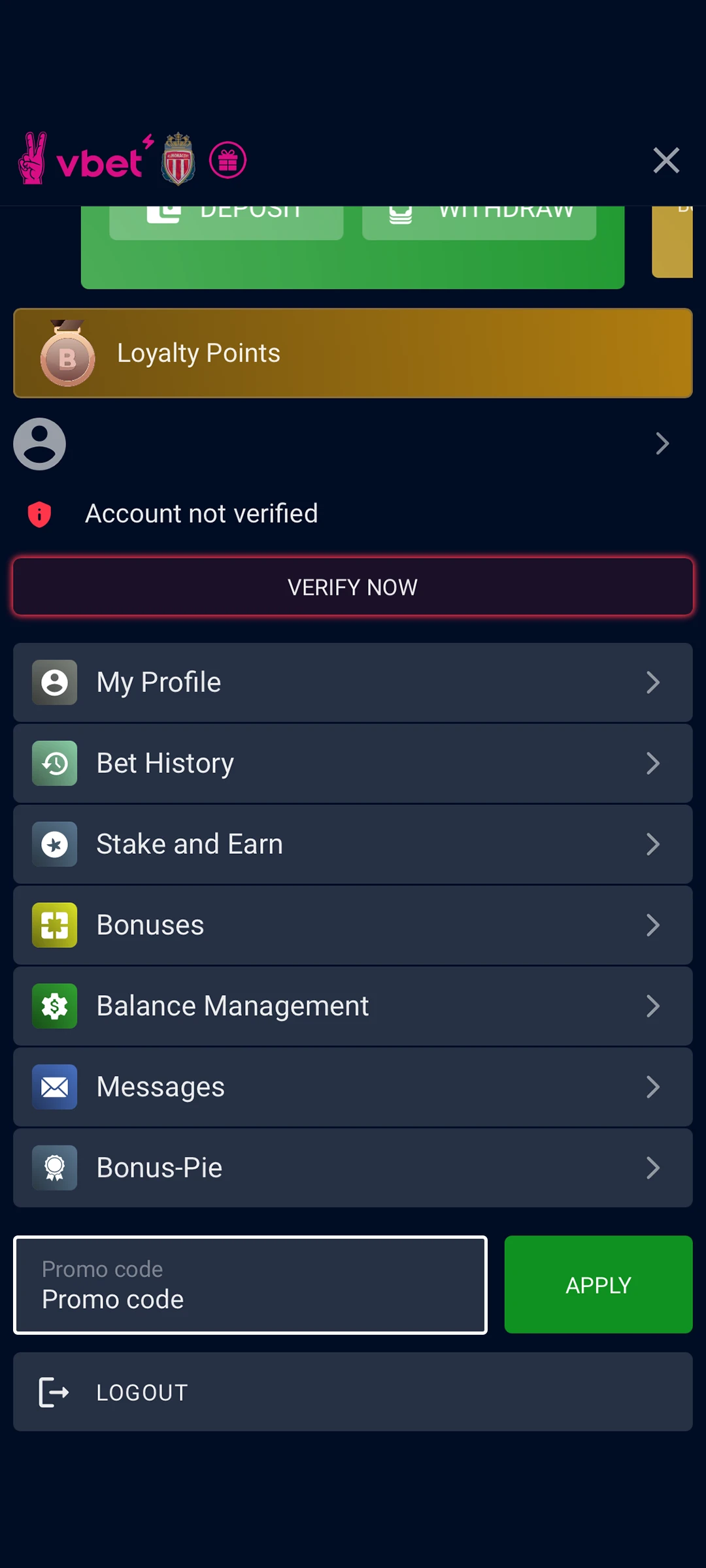This screenshot has width=706, height=1568.
Task: Click the Balance Management dollar icon
Action: coord(54,1005)
